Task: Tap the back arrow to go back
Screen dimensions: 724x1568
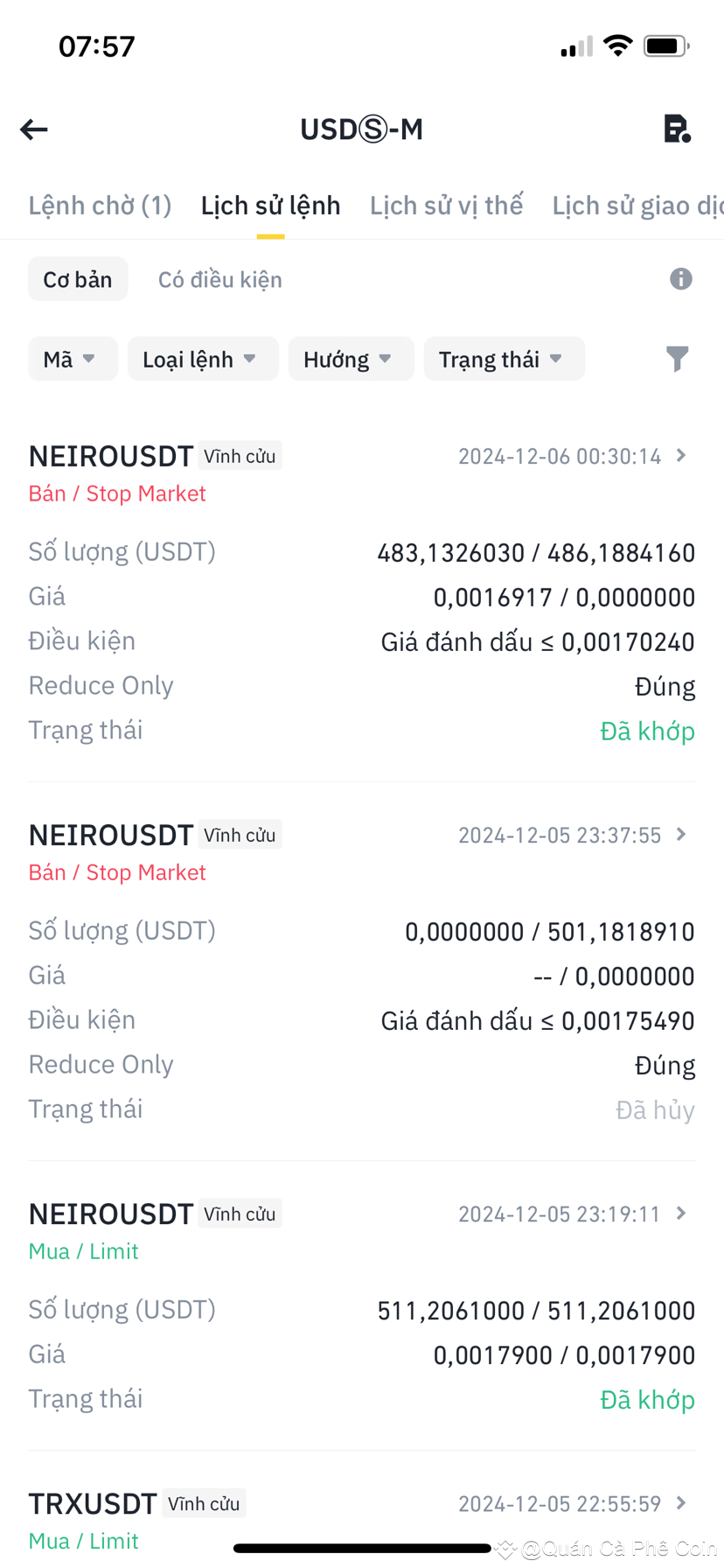Action: click(33, 129)
